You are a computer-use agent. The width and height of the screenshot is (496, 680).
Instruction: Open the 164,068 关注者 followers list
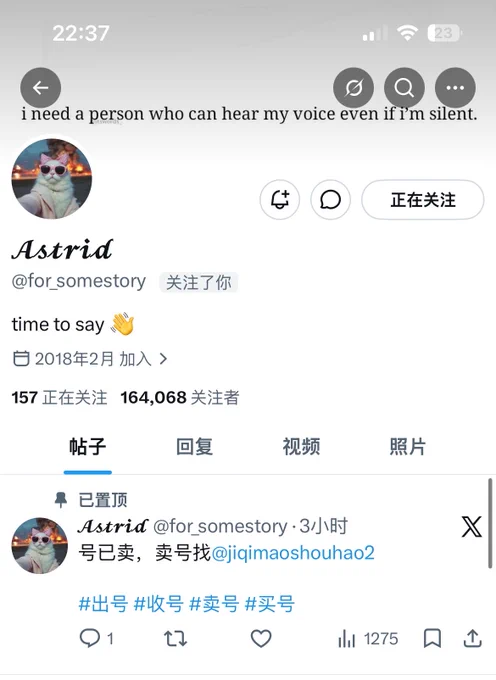[179, 397]
